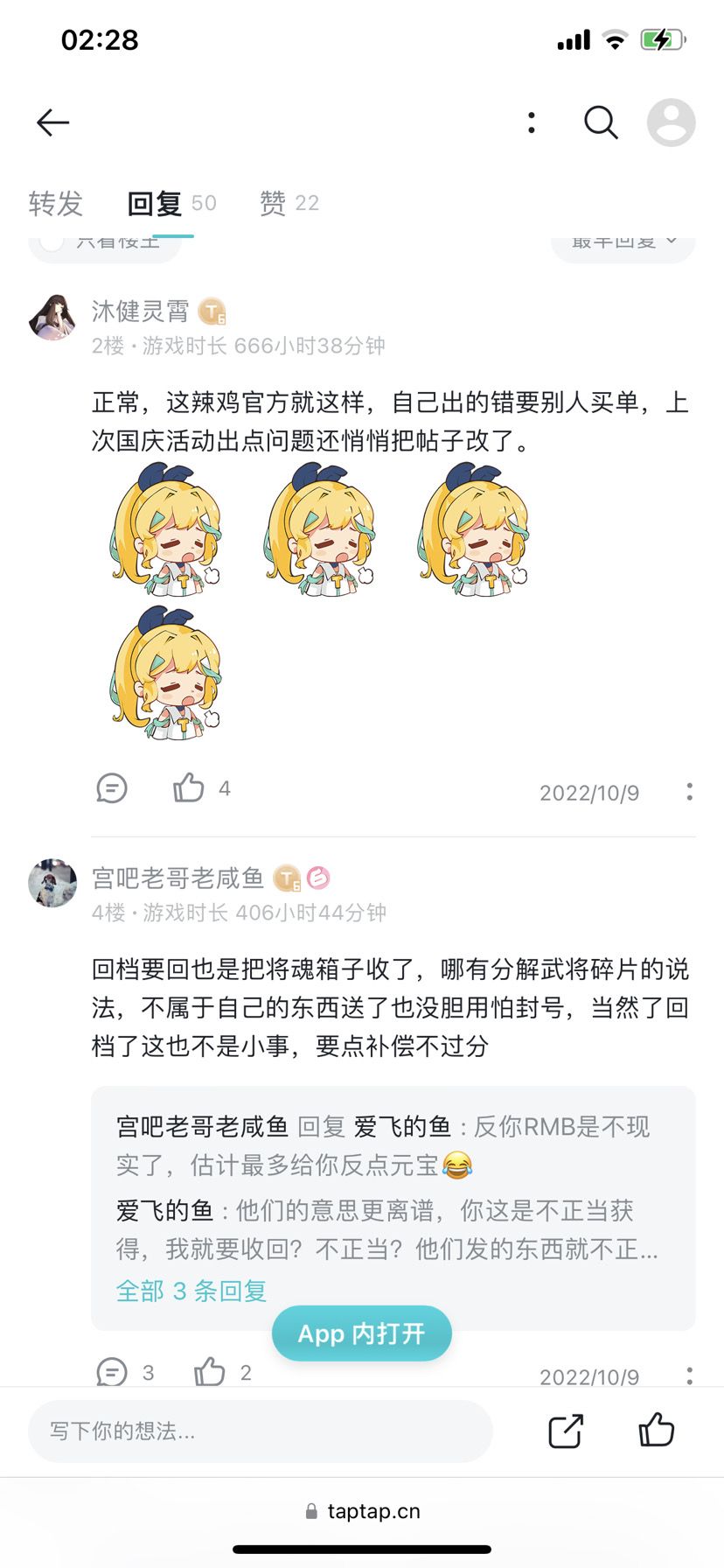724x1568 pixels.
Task: Open the search on this TapTap page
Action: [601, 122]
